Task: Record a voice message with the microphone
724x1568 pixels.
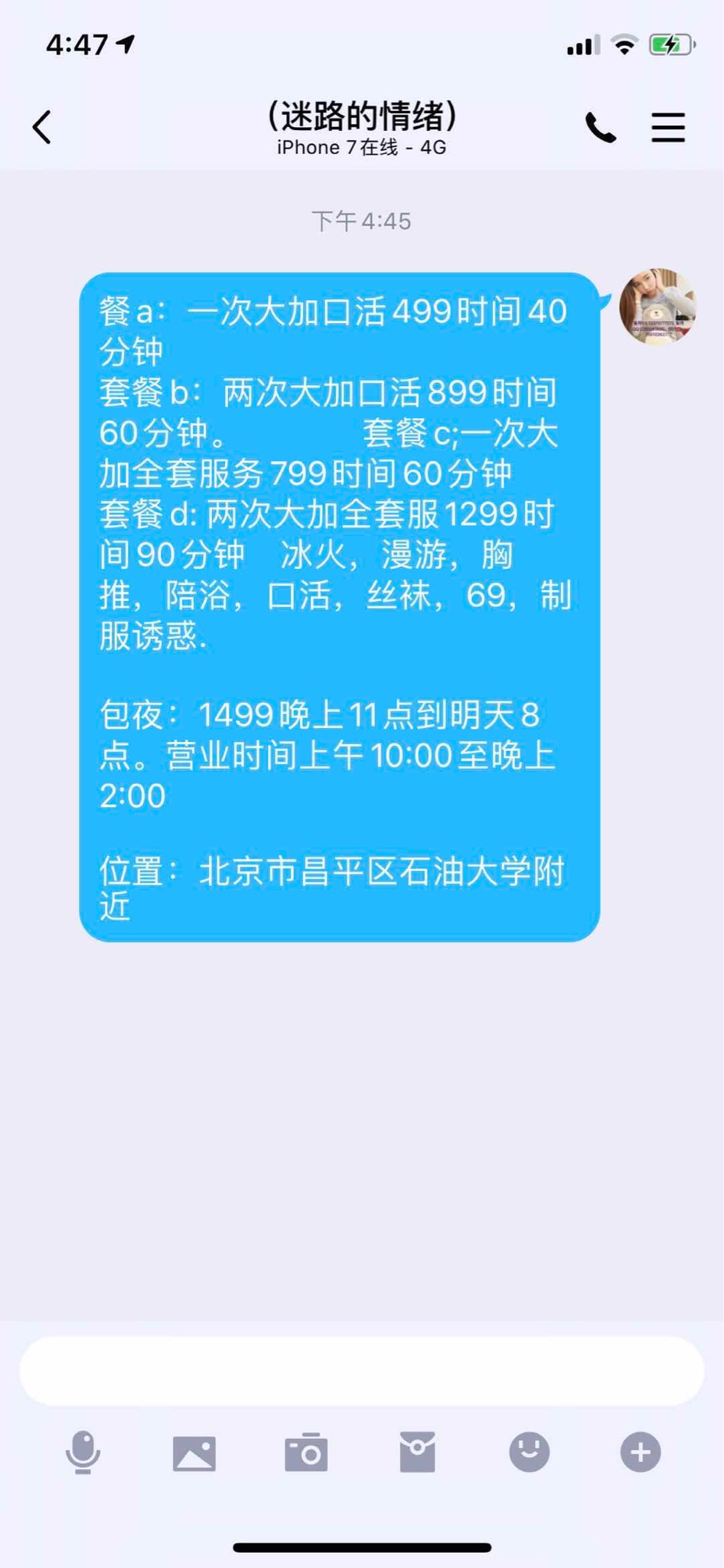Action: (83, 1452)
